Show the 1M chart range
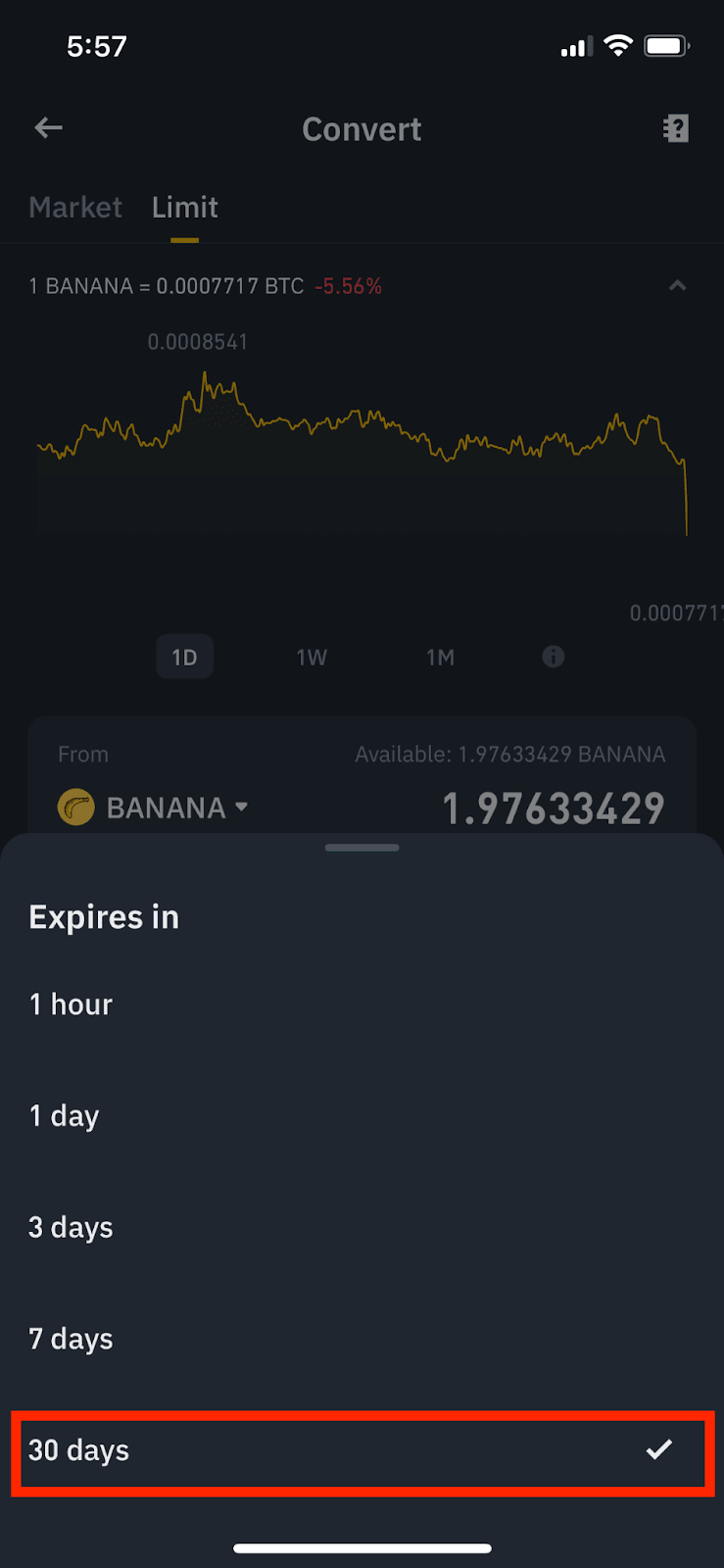The width and height of the screenshot is (724, 1568). [x=440, y=658]
